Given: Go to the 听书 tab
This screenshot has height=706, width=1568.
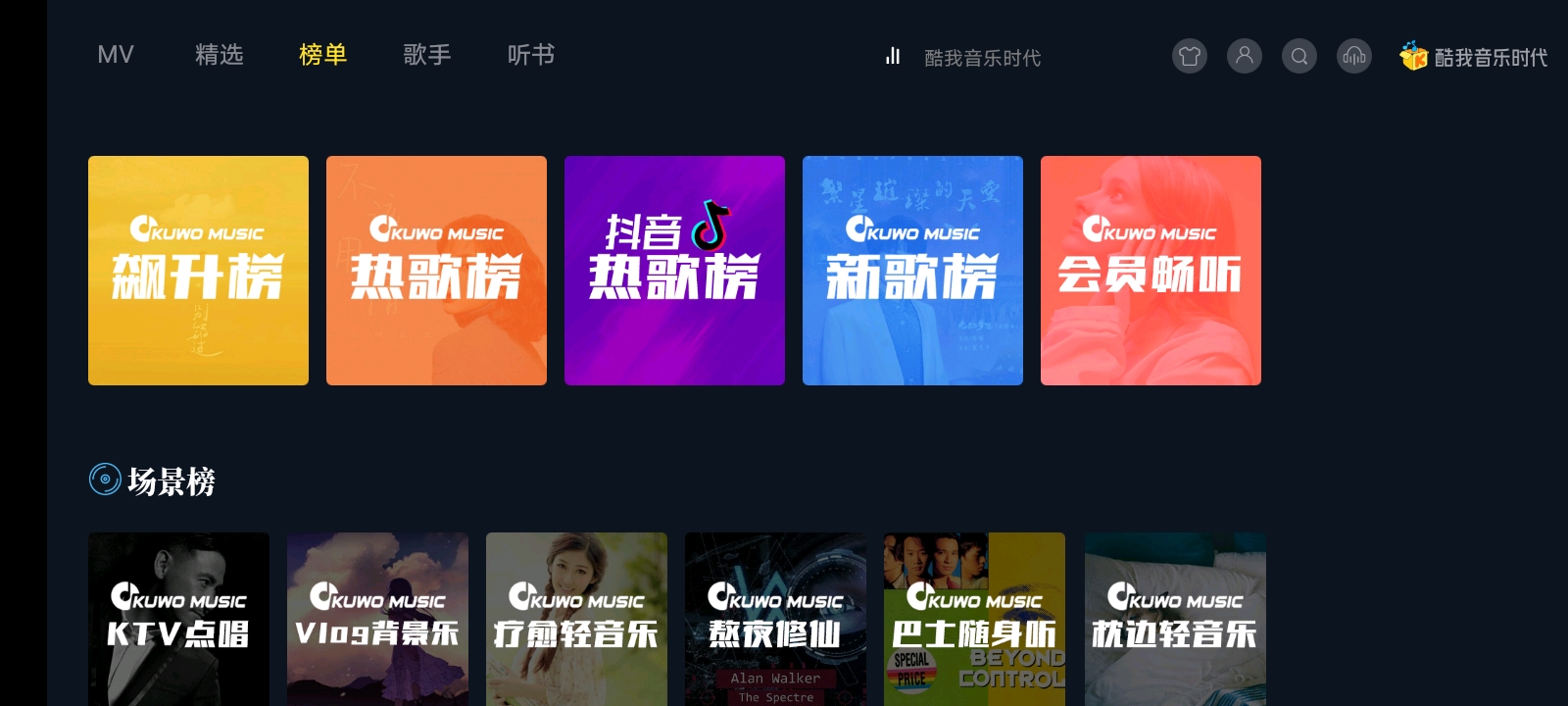Looking at the screenshot, I should tap(531, 55).
